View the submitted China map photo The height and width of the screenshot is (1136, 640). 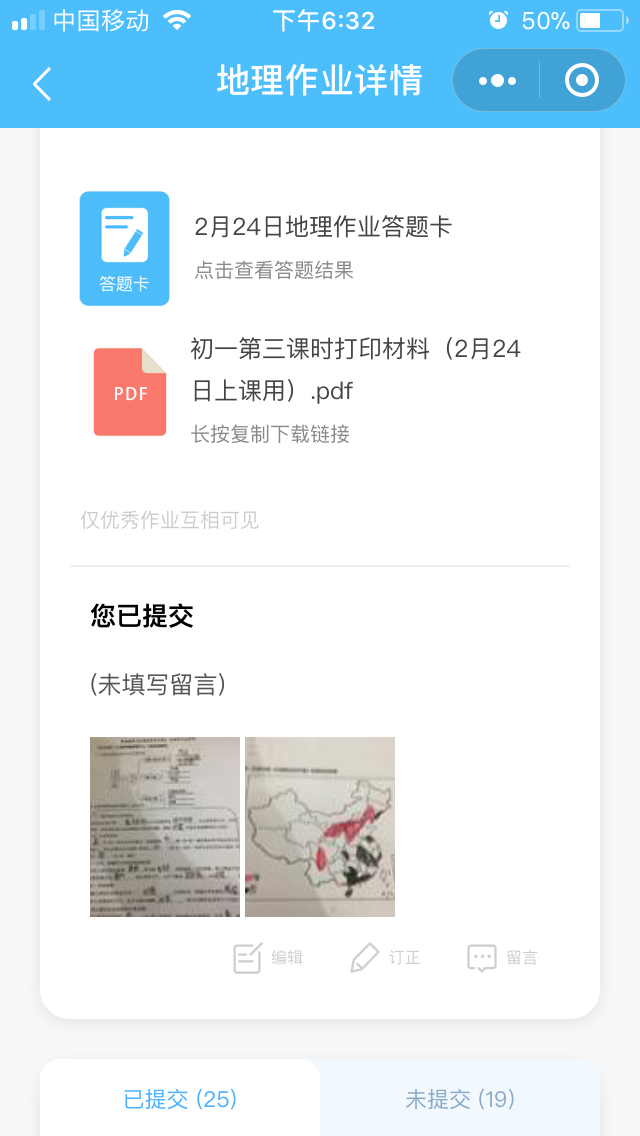[x=320, y=826]
